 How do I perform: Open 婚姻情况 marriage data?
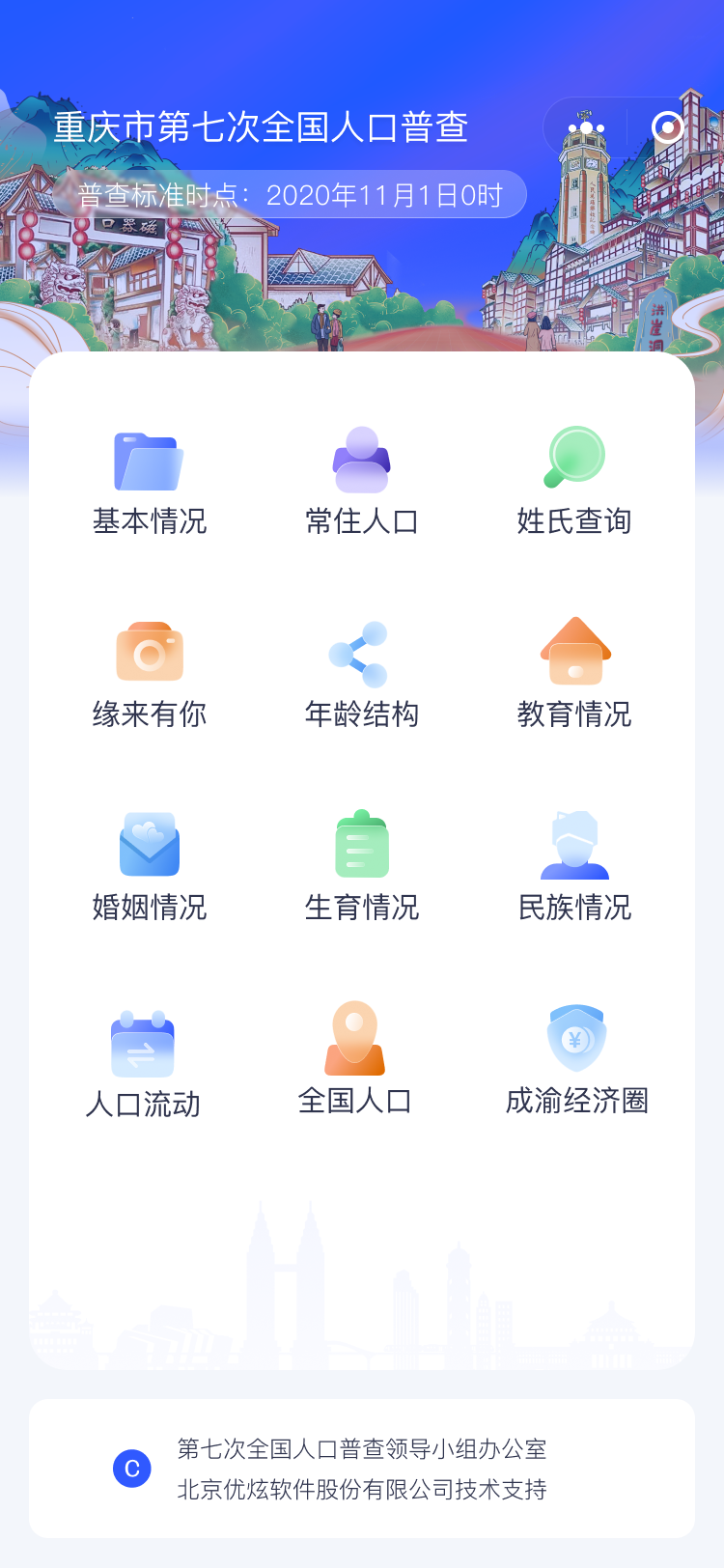[x=149, y=869]
